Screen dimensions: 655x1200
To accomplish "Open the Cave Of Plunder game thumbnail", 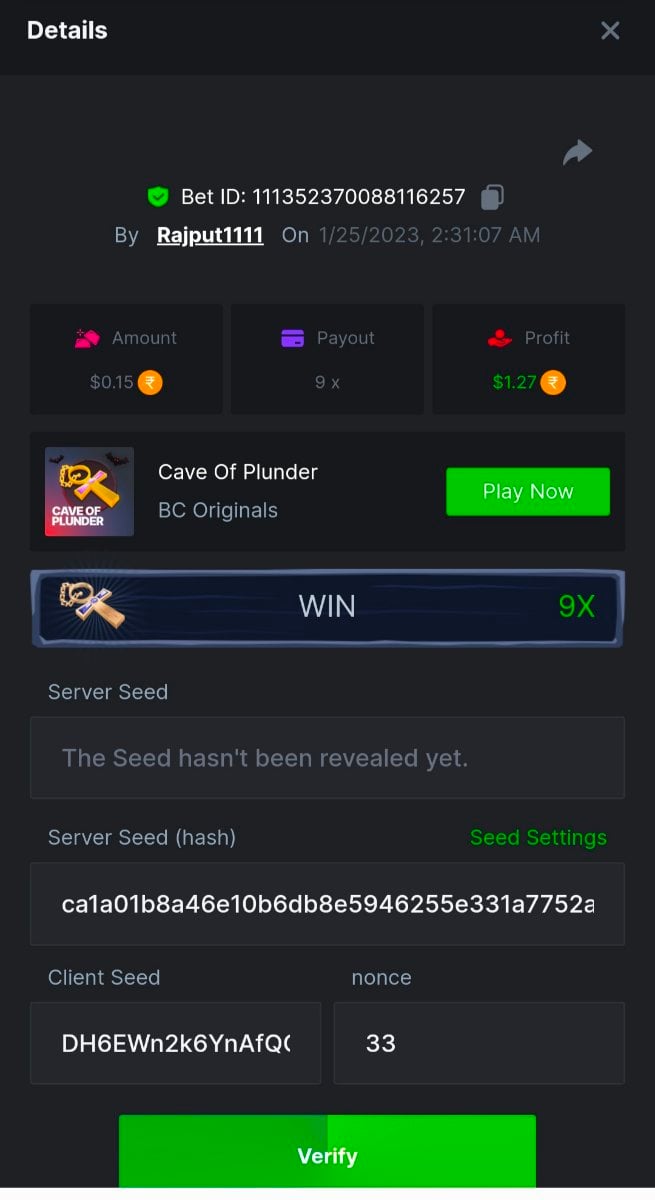I will coord(89,491).
